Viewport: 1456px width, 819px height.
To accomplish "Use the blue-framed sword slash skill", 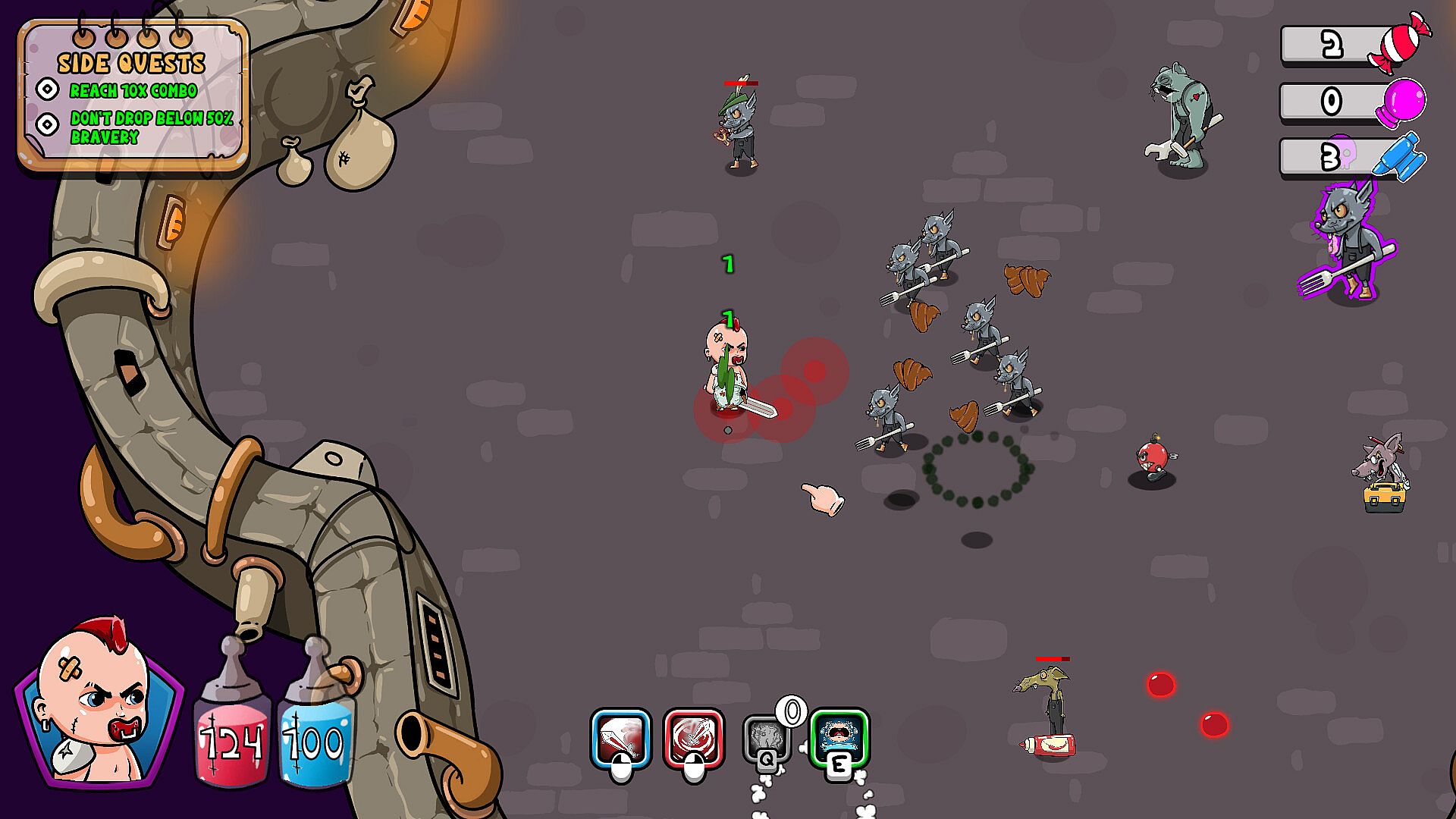I will pos(621,738).
